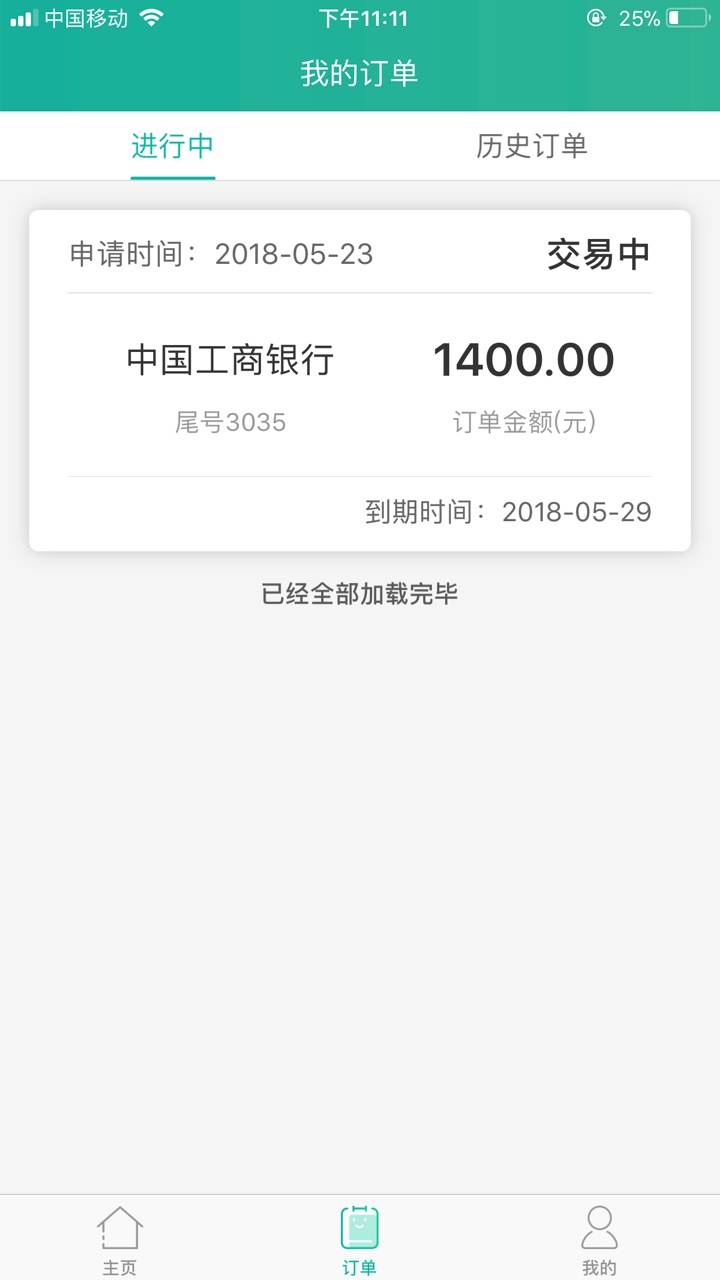Go to the 主页 tab

pyautogui.click(x=119, y=1240)
